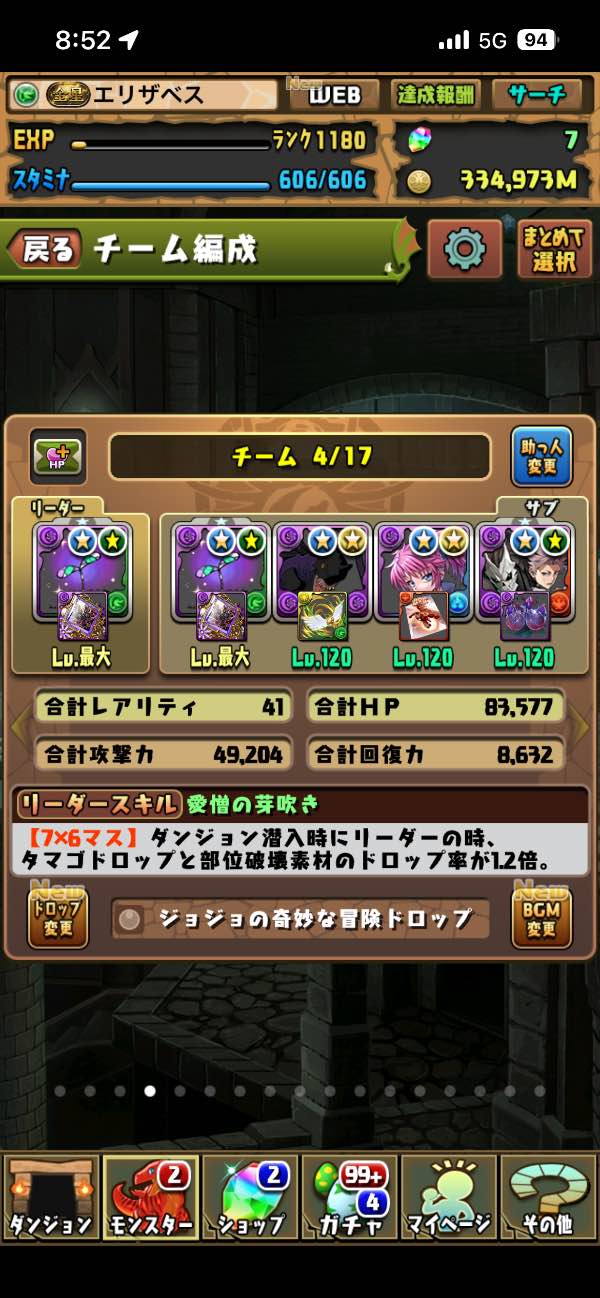Tap the サーチ button
This screenshot has width=600, height=1298.
(x=537, y=96)
